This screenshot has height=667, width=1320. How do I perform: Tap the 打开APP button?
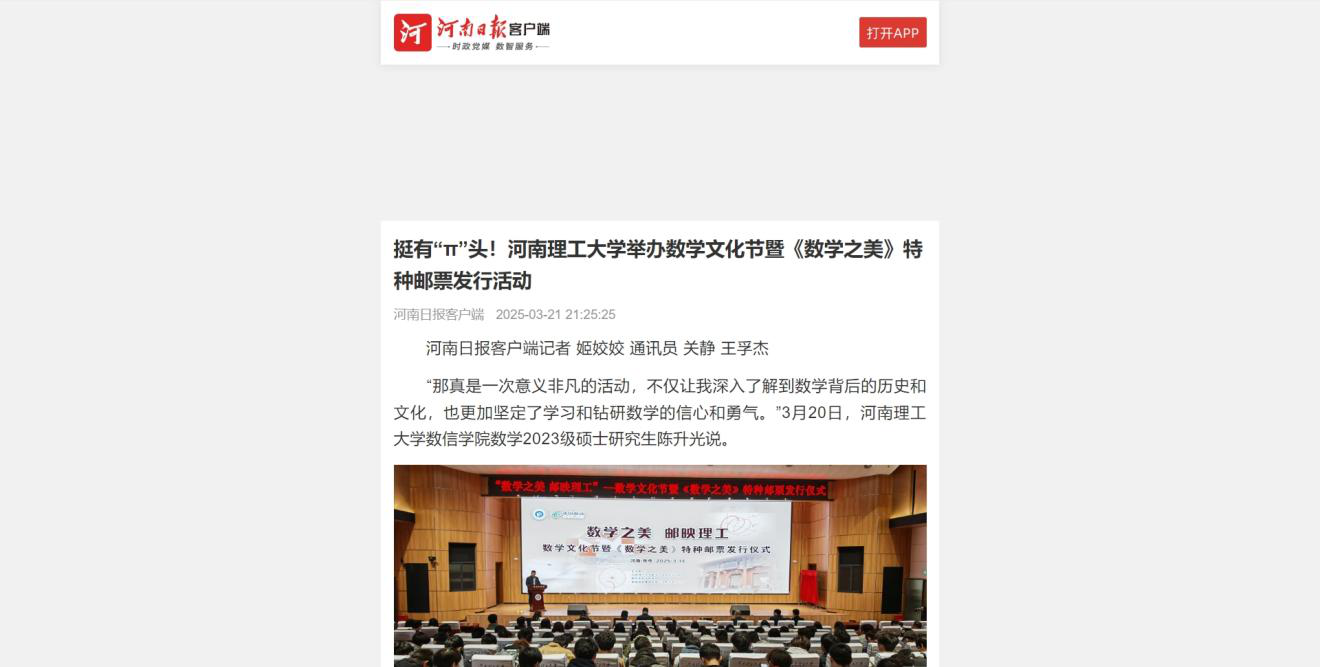(892, 33)
